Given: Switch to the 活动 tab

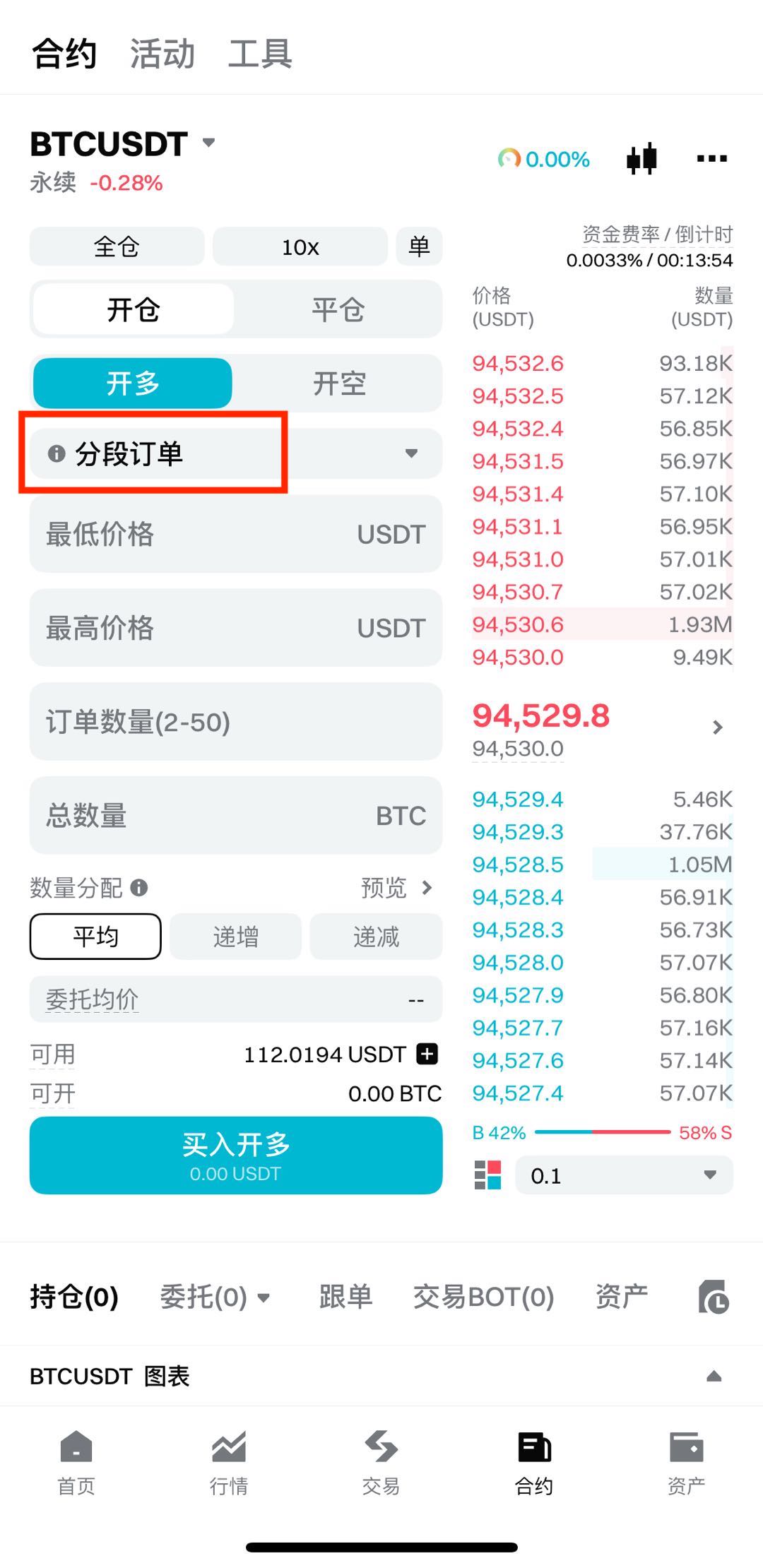Looking at the screenshot, I should pos(162,54).
